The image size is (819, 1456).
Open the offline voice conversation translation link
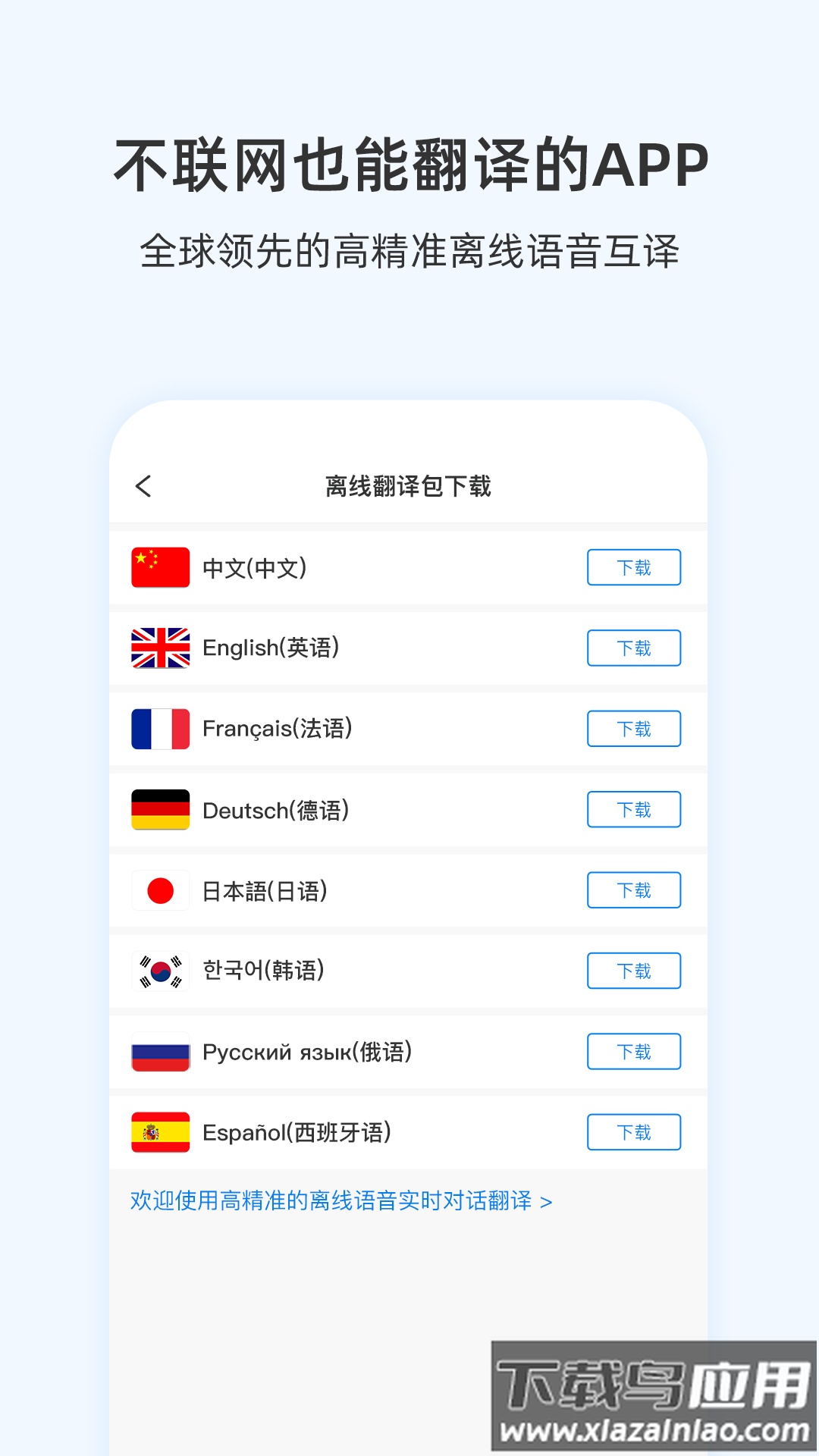(x=340, y=1200)
